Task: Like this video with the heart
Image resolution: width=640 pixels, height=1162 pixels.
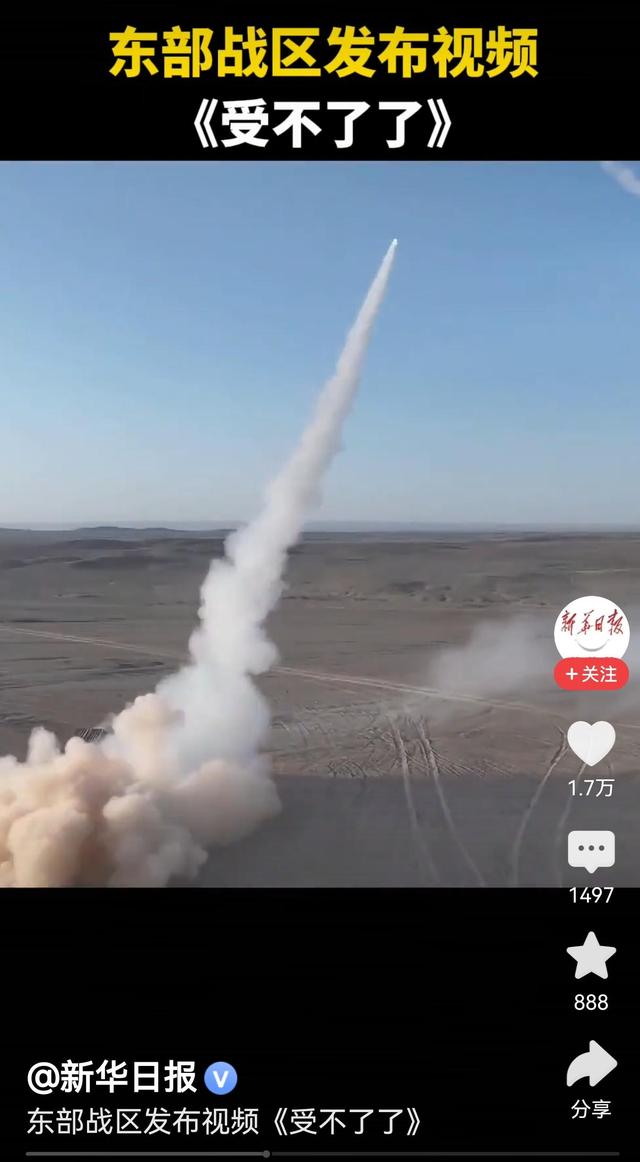Action: click(x=591, y=744)
